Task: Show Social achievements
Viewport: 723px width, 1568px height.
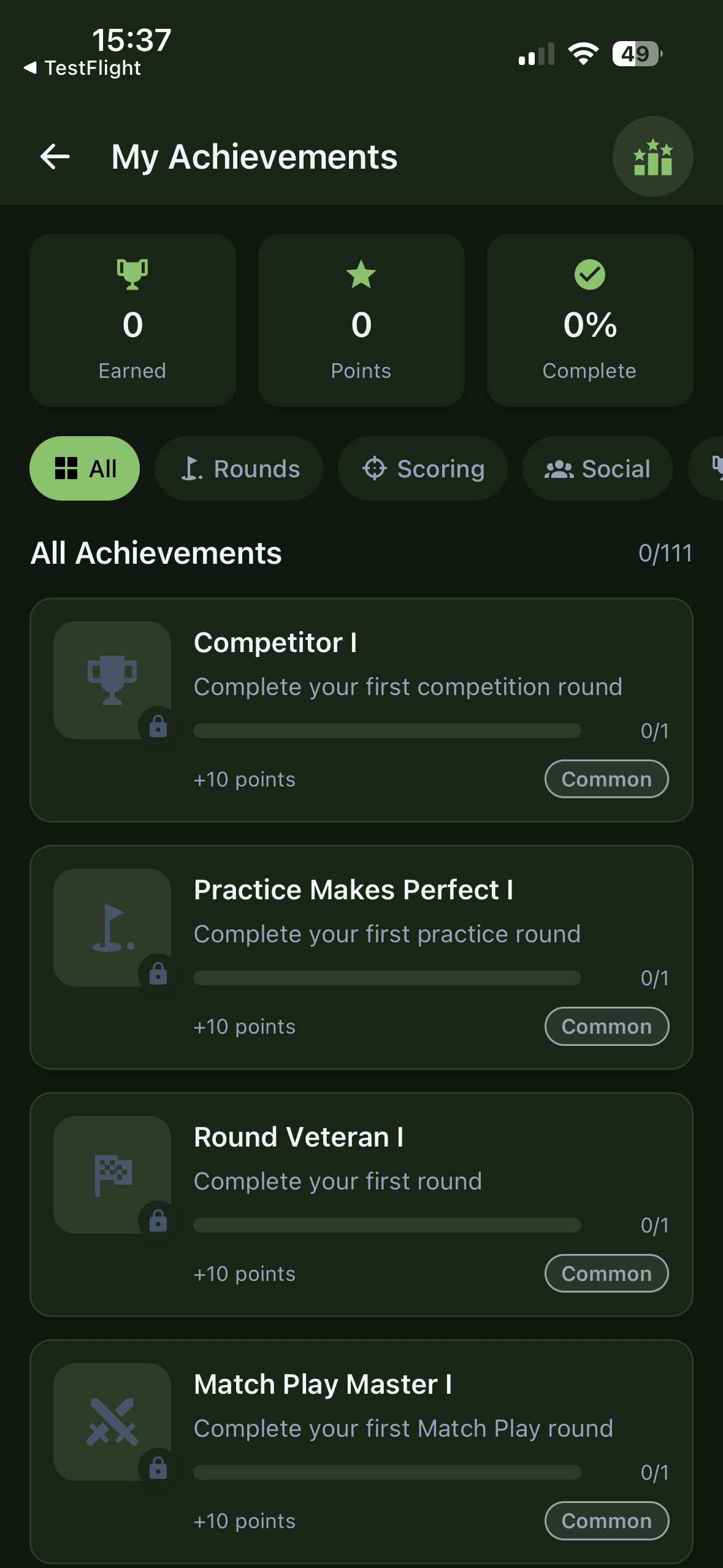Action: (x=597, y=469)
